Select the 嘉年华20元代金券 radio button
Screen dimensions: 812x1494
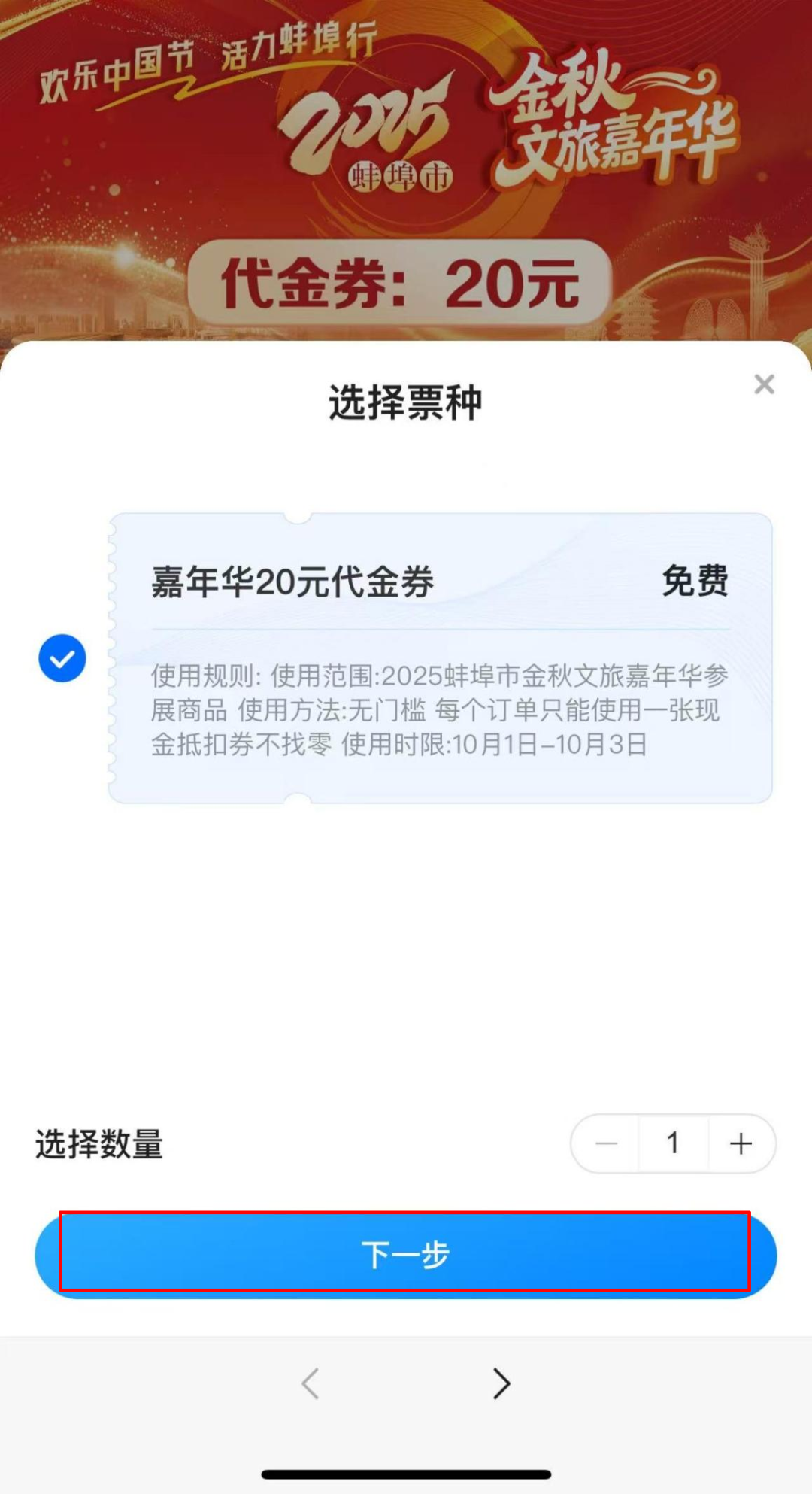tap(62, 658)
